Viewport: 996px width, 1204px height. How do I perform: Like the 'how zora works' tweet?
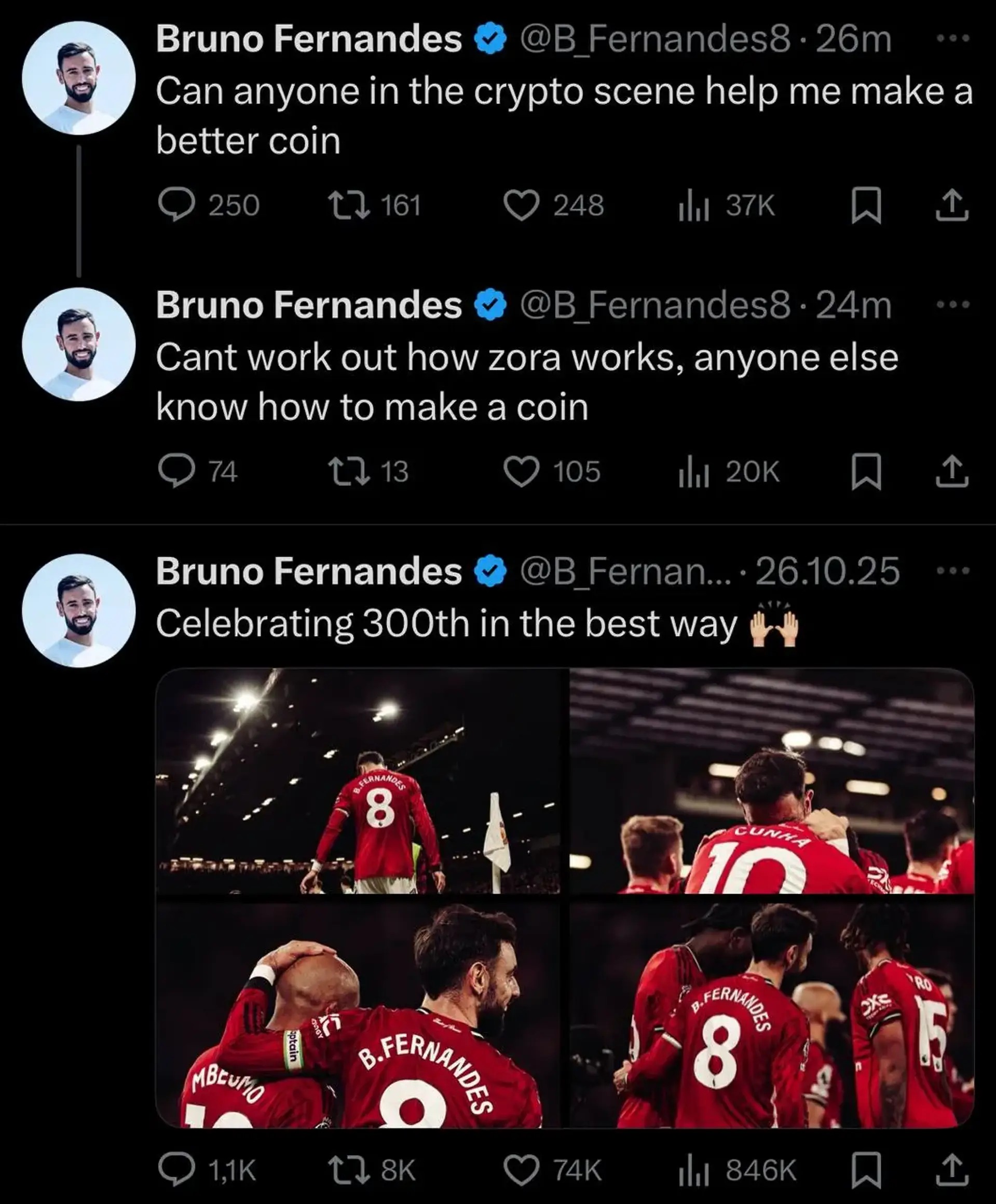coord(521,471)
